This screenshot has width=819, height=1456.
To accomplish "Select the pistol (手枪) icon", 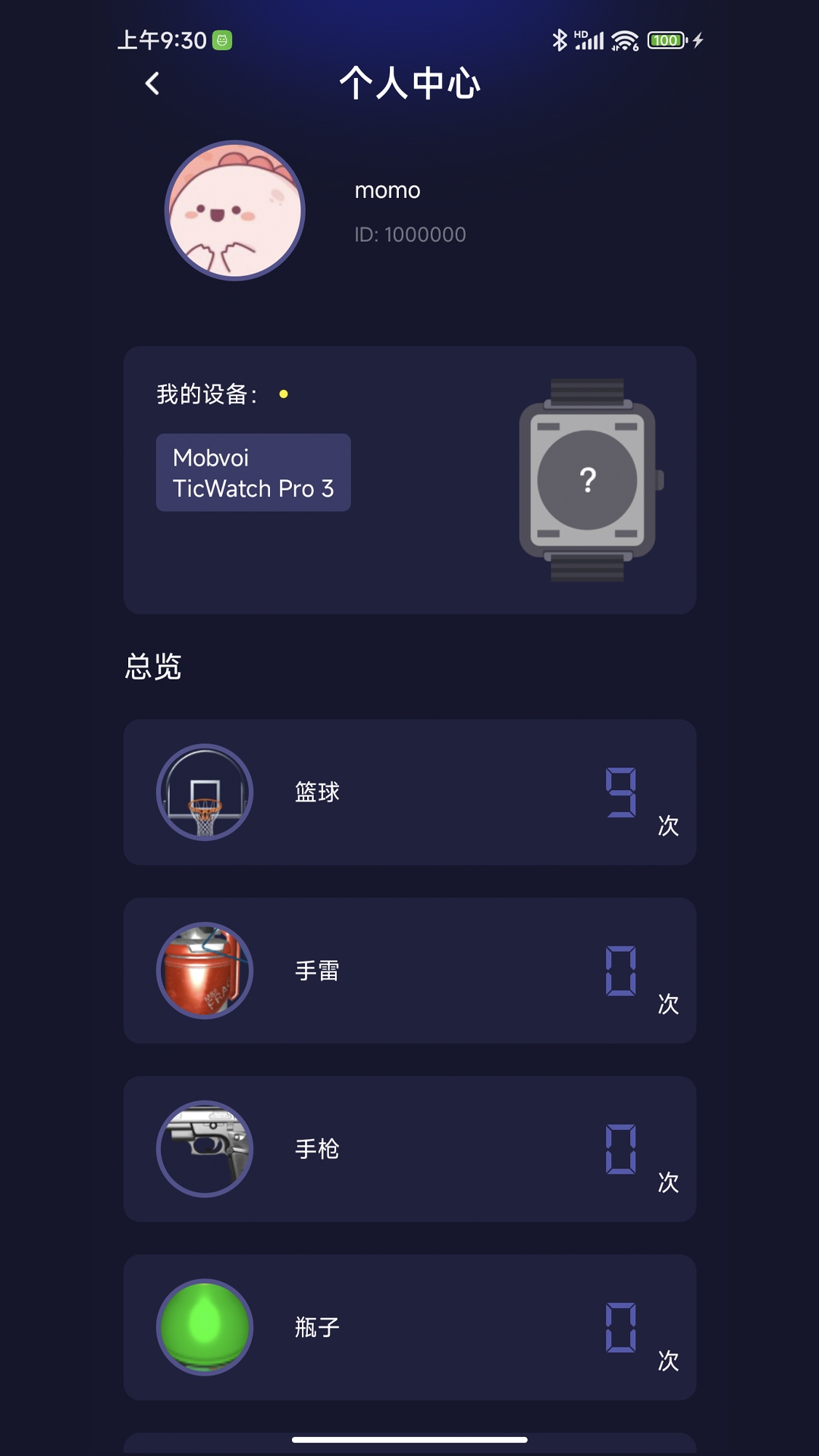I will click(204, 1149).
